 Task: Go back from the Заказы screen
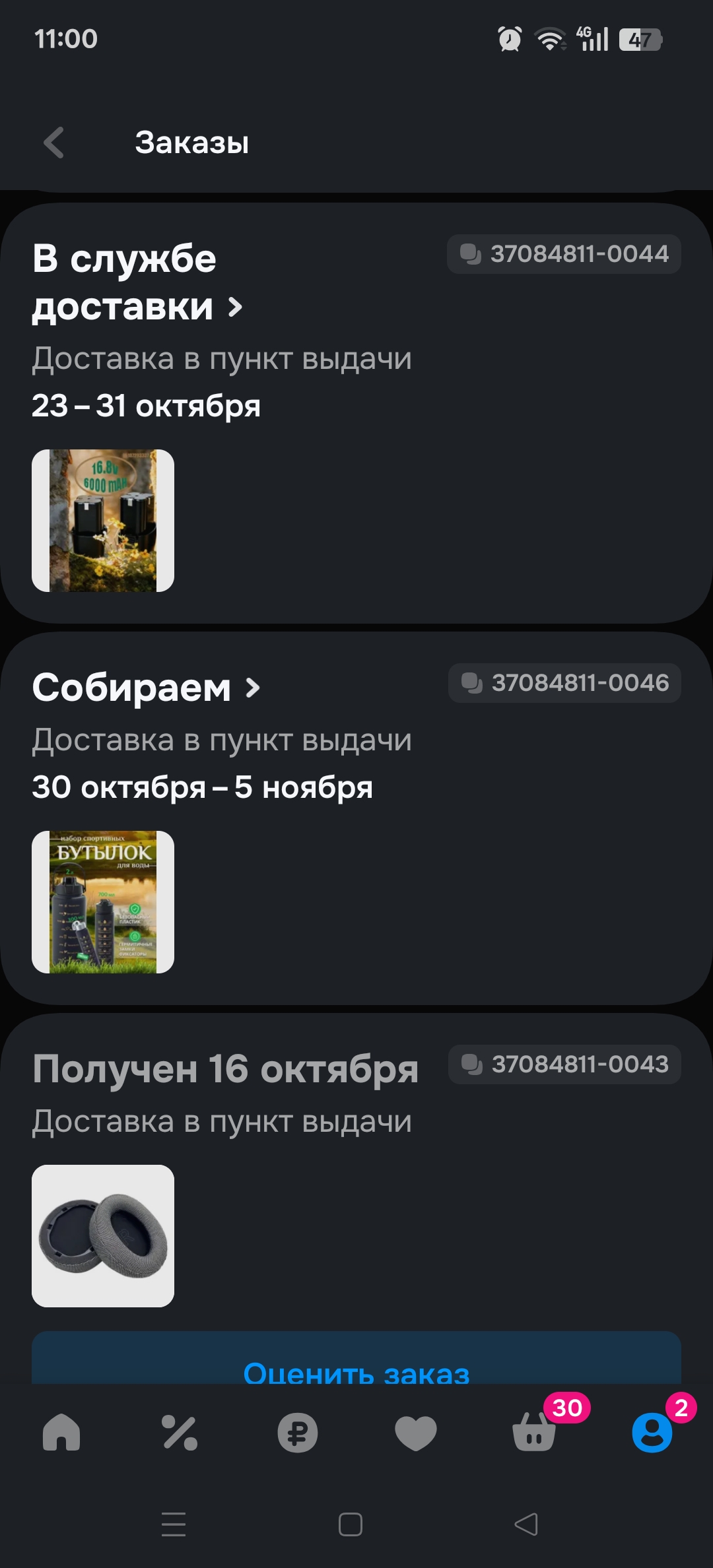54,143
